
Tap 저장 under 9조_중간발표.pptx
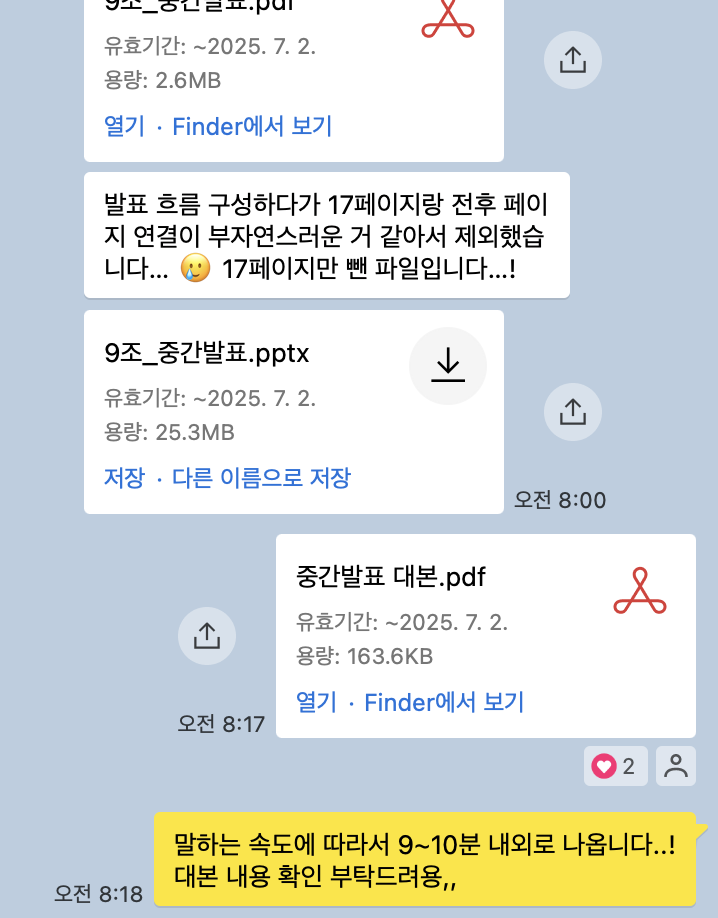pyautogui.click(x=124, y=478)
